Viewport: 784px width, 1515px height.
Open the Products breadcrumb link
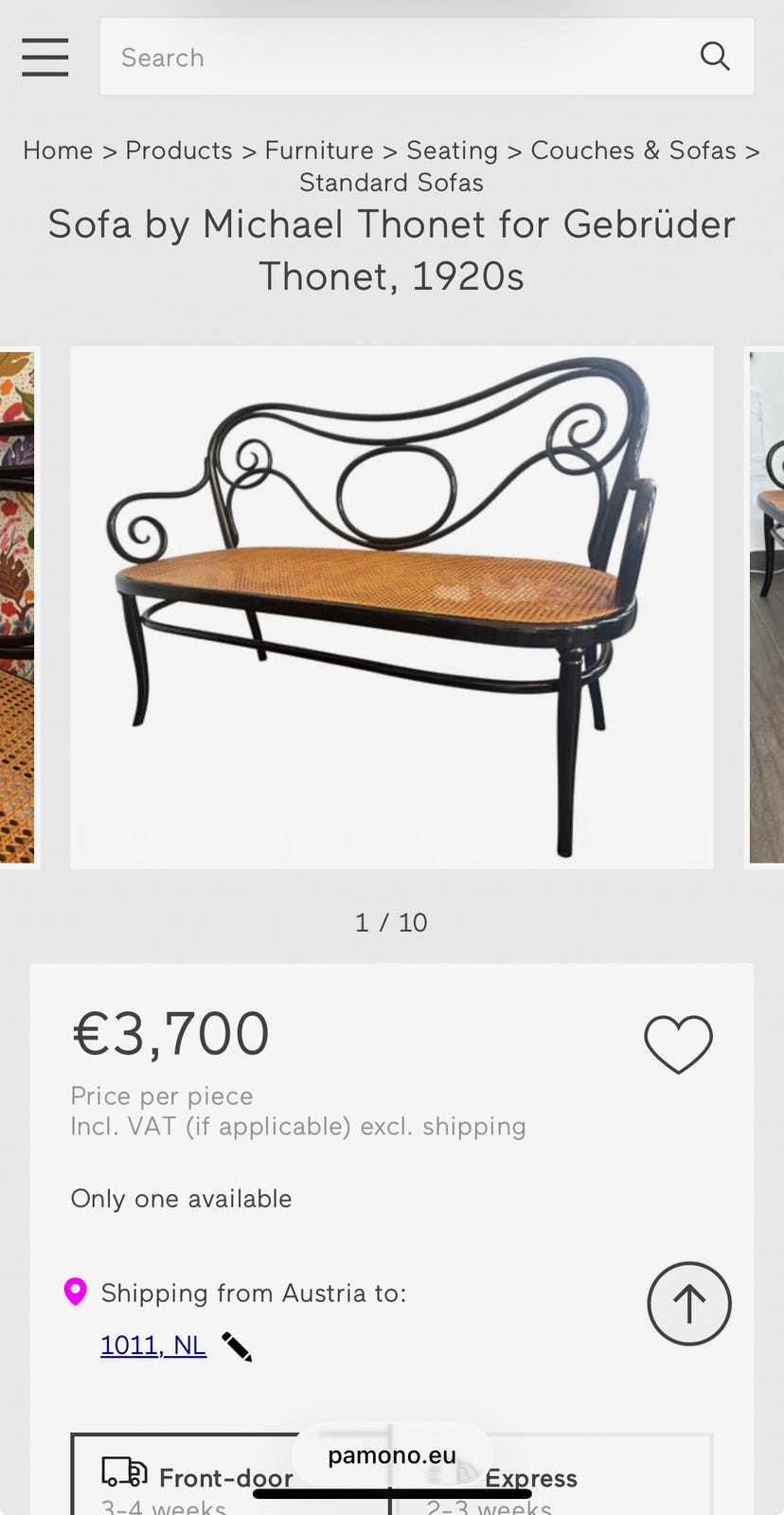click(179, 150)
